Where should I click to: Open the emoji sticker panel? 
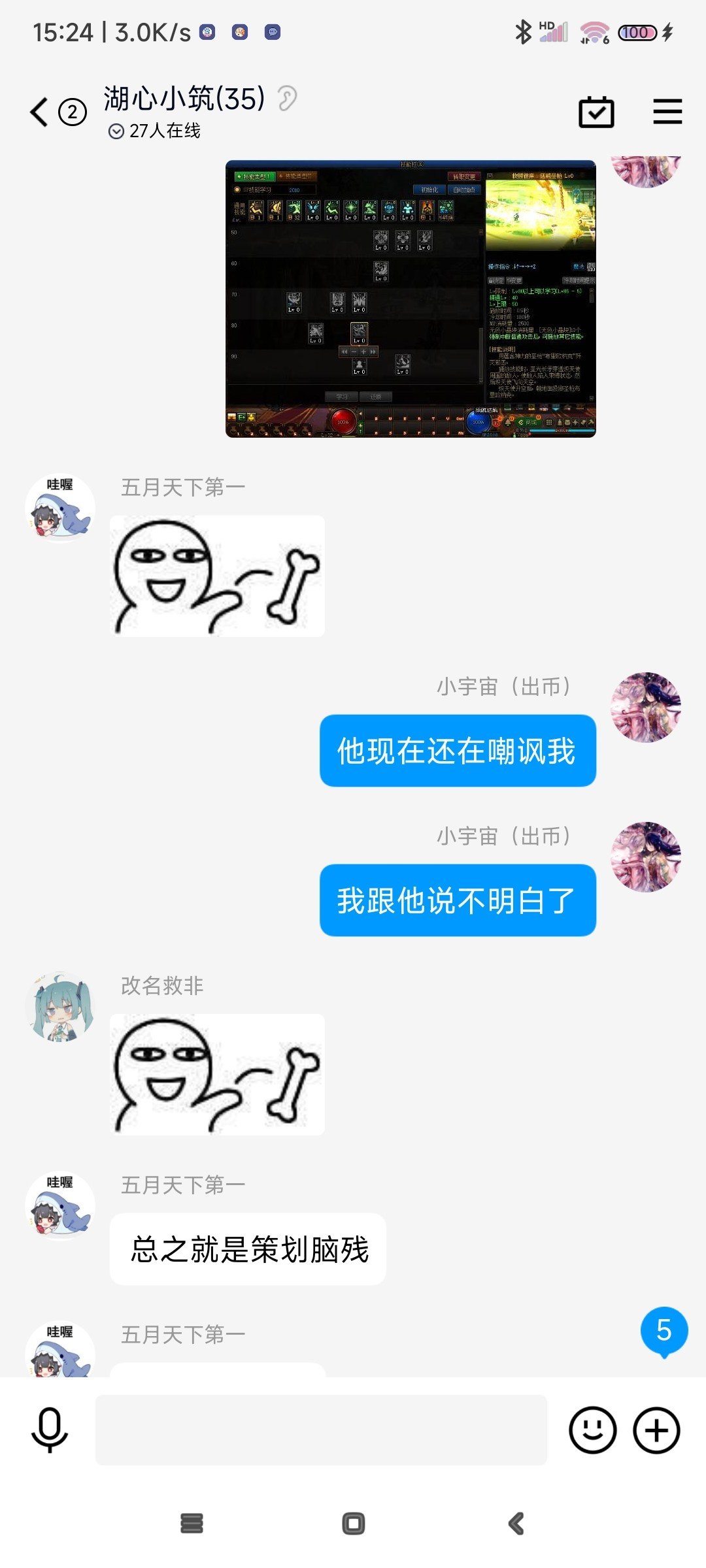[x=592, y=1430]
